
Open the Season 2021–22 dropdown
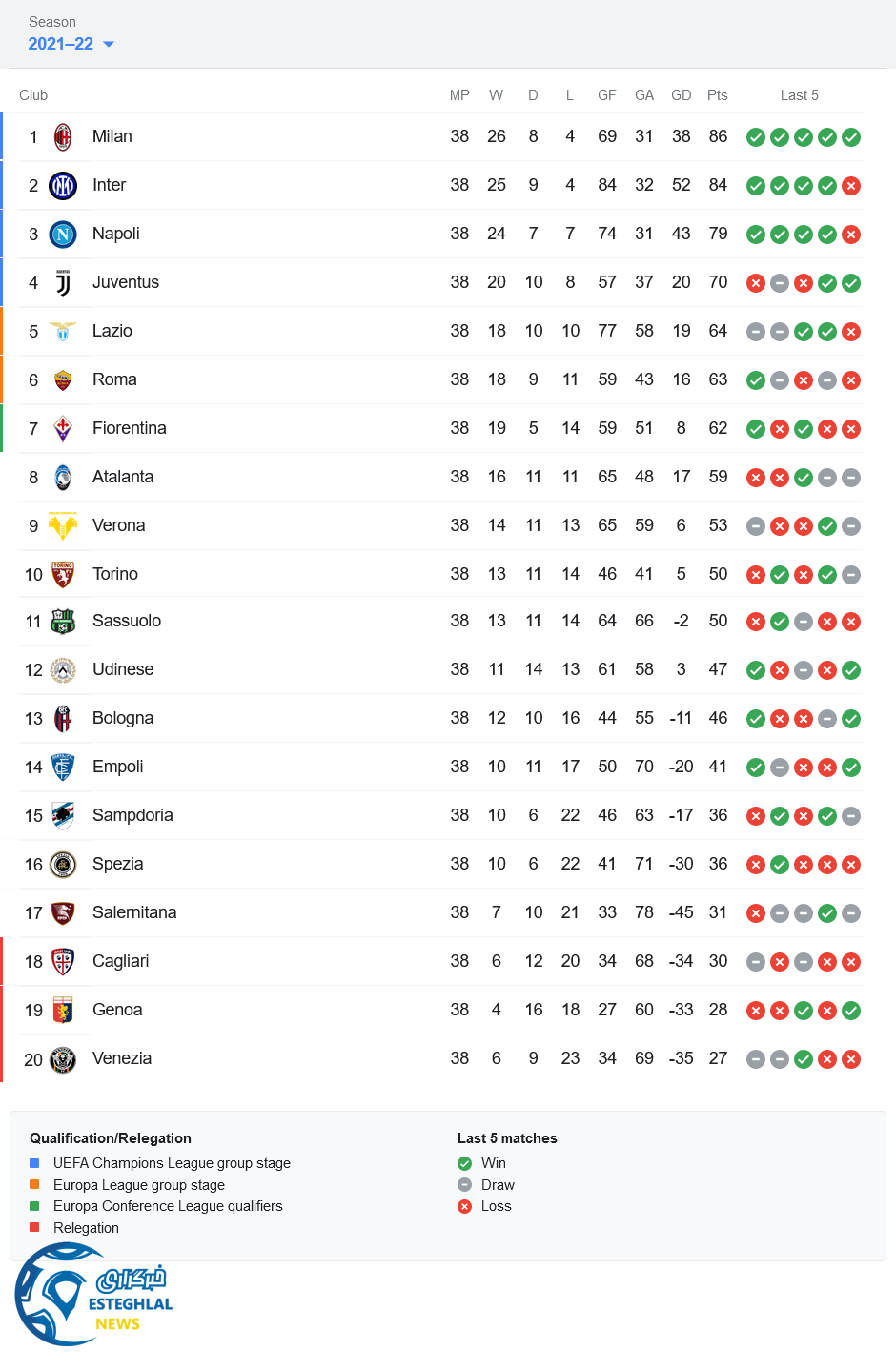(71, 44)
